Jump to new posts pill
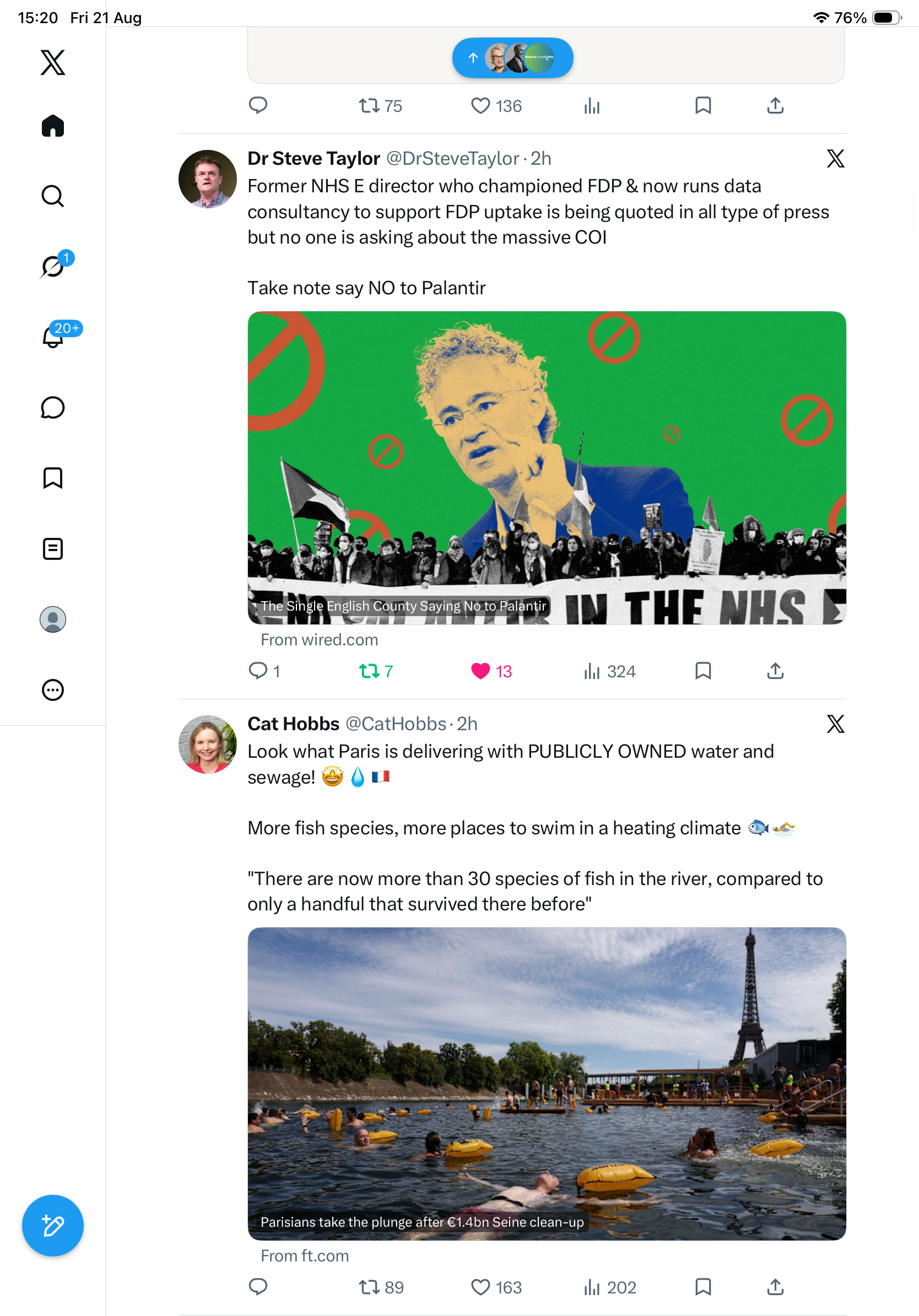919x1316 pixels. [x=513, y=58]
